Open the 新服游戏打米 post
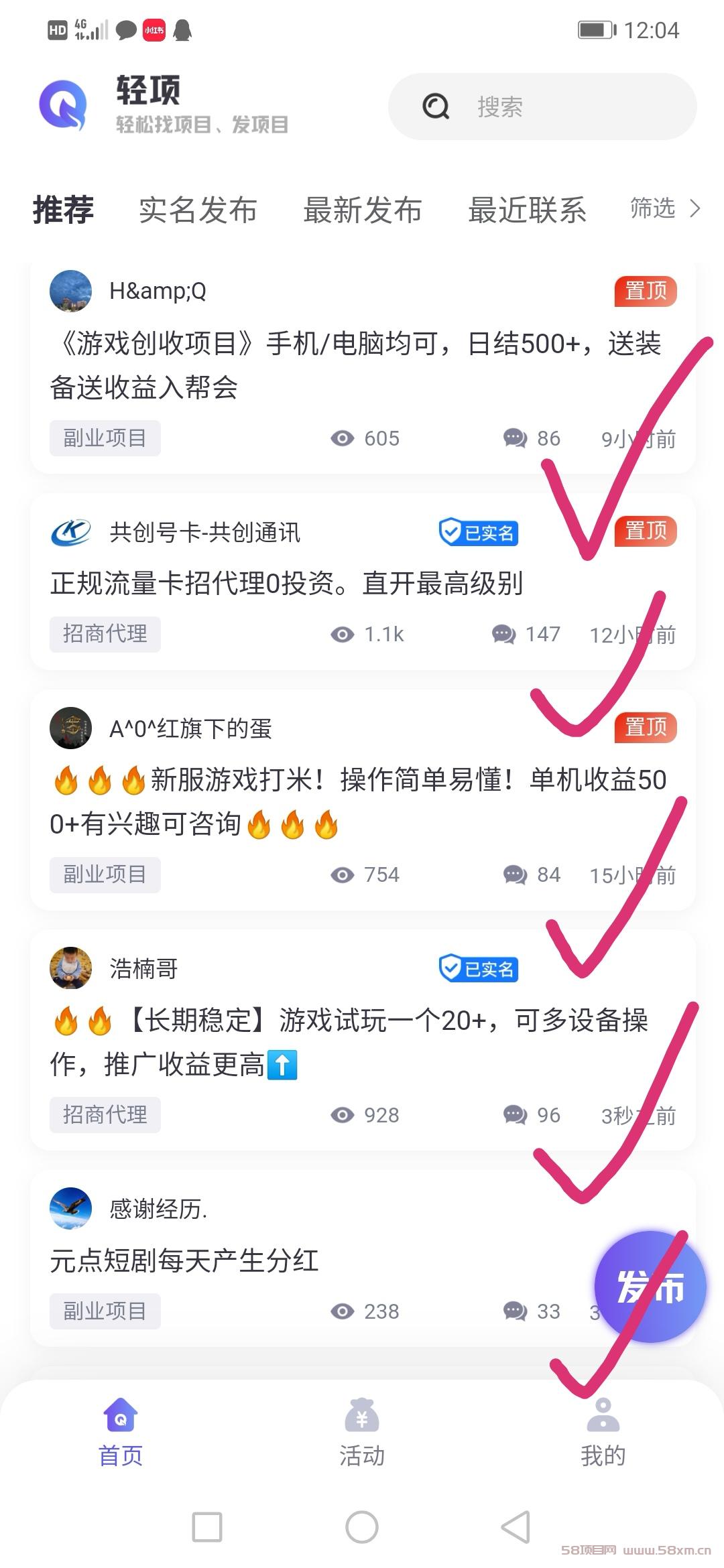 coord(363,801)
